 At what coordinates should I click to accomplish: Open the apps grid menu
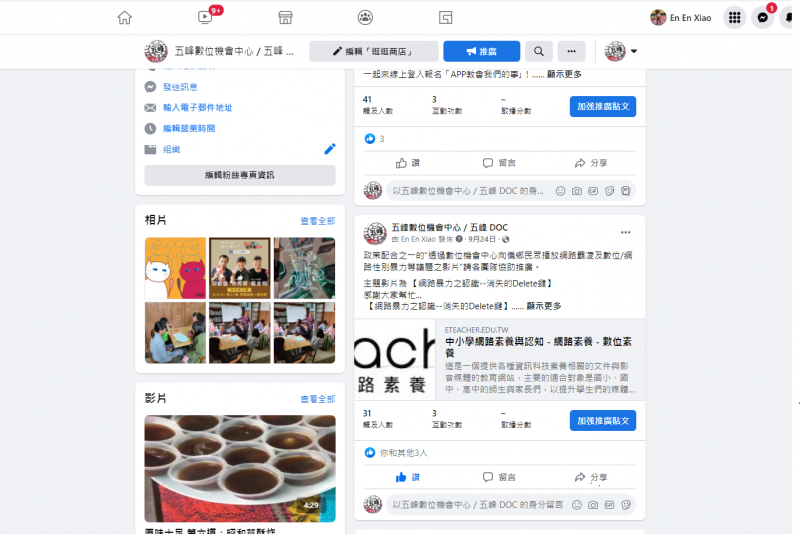735,17
